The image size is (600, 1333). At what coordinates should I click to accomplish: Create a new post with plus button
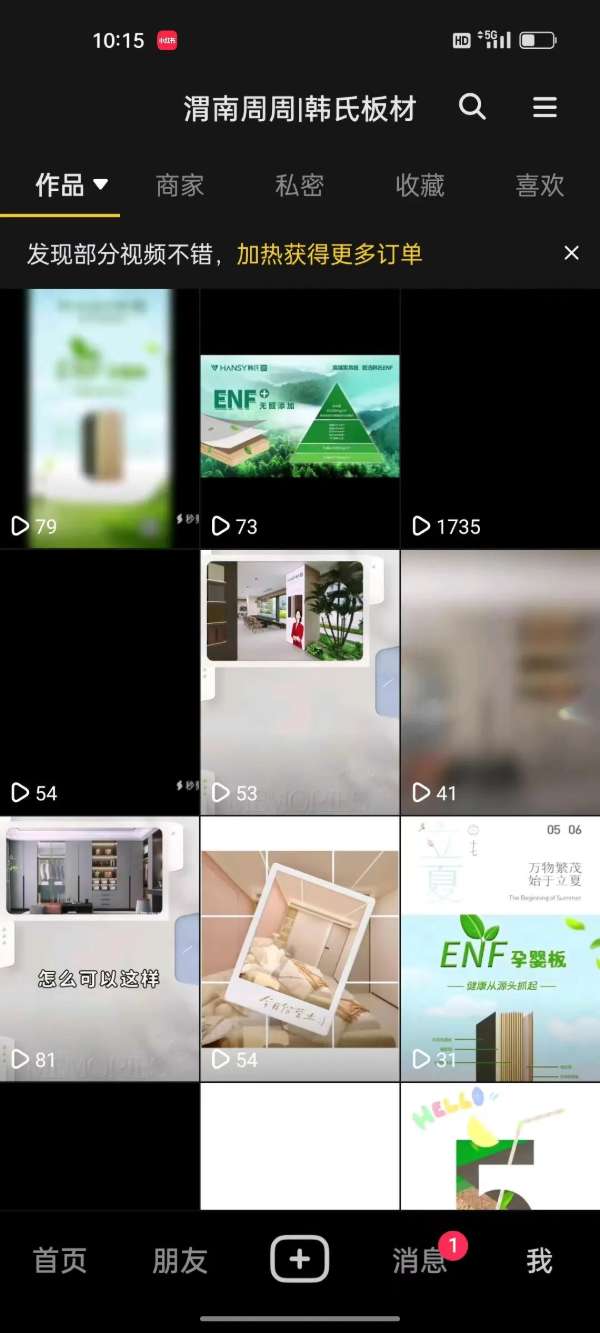300,1259
